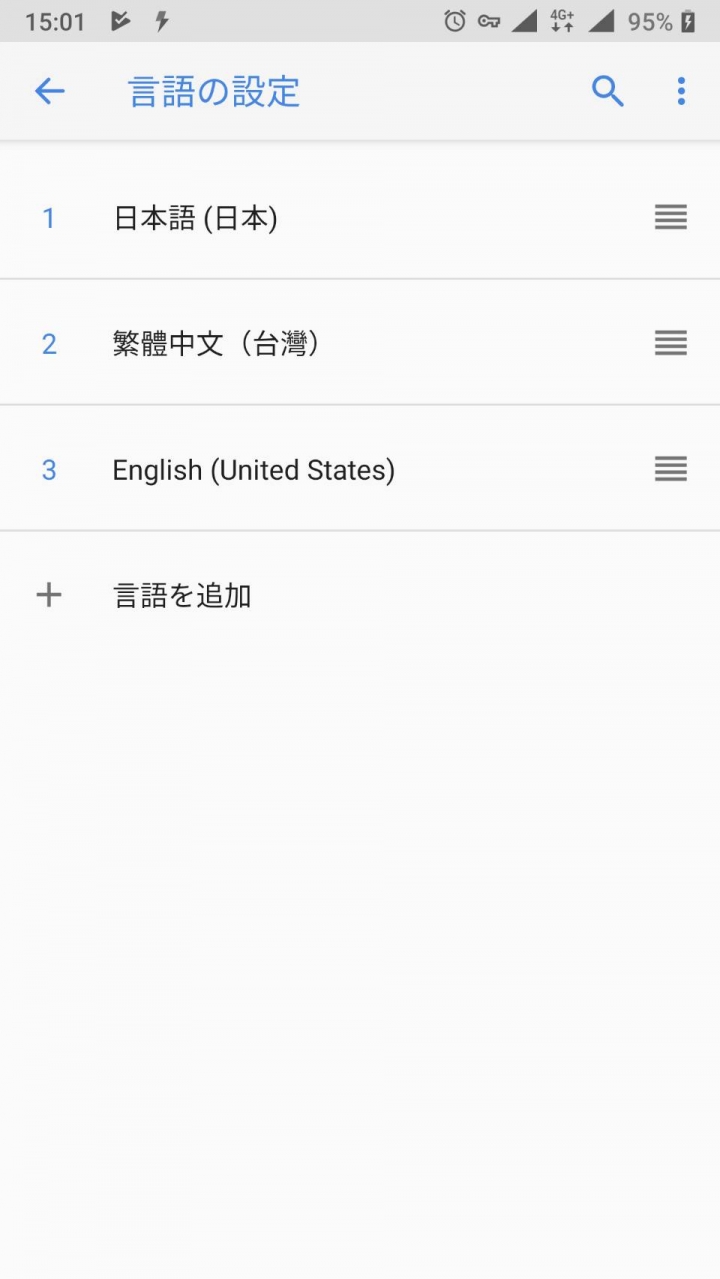Select the 繁體中文（台灣）language row
The width and height of the screenshot is (720, 1279).
(x=360, y=343)
